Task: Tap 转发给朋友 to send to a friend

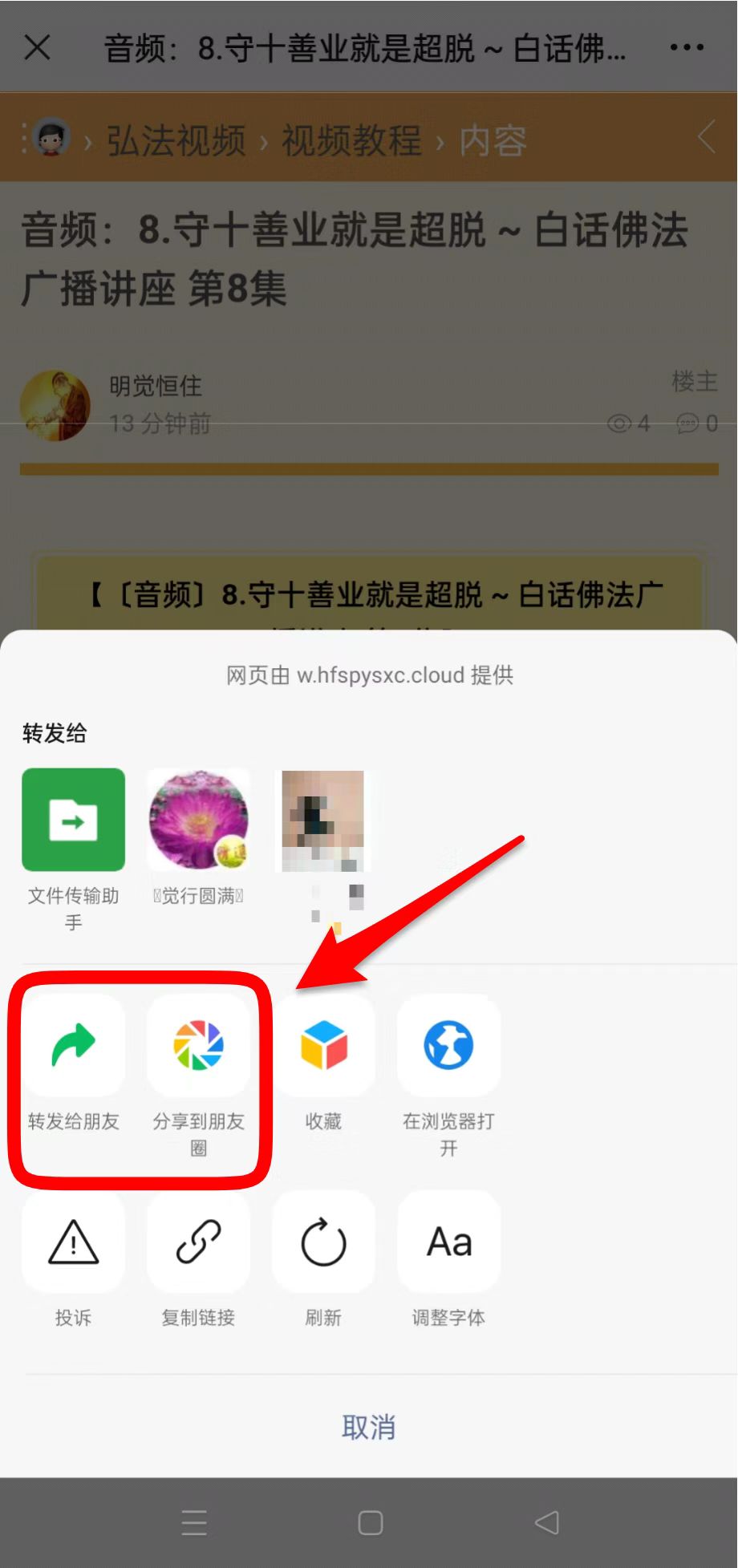Action: tap(73, 1046)
